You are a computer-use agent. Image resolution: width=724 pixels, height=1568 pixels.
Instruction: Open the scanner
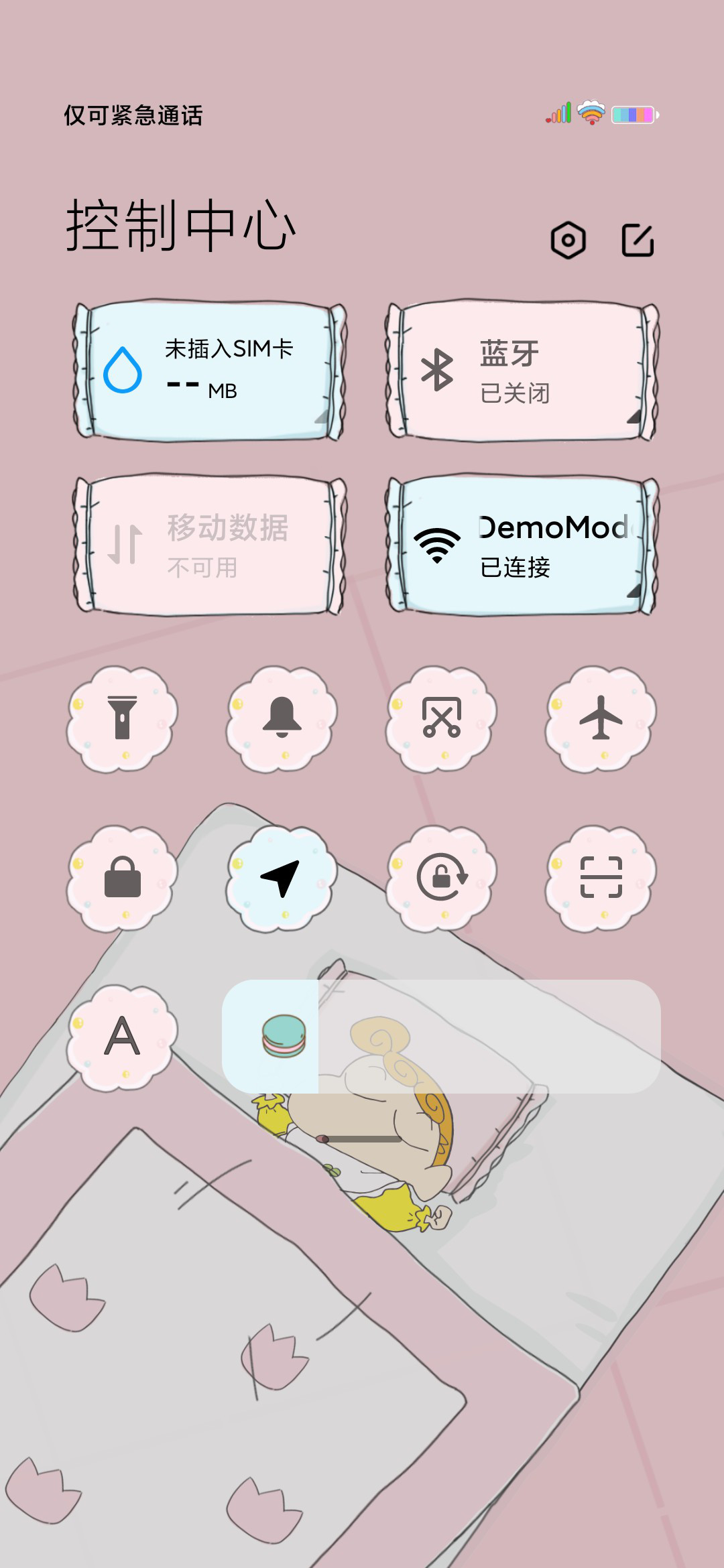click(601, 878)
